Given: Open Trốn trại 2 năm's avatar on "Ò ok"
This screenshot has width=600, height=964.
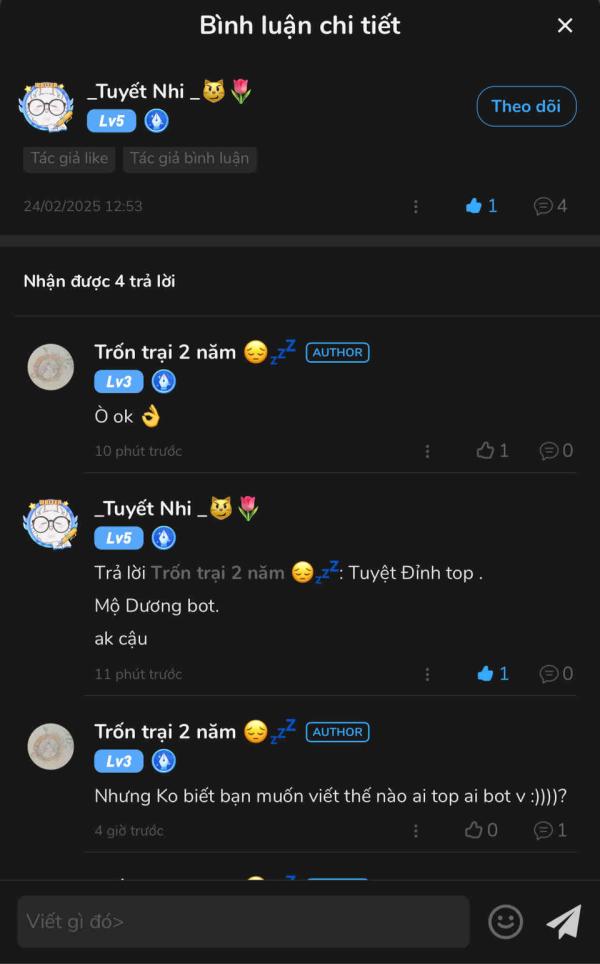Looking at the screenshot, I should (x=51, y=368).
